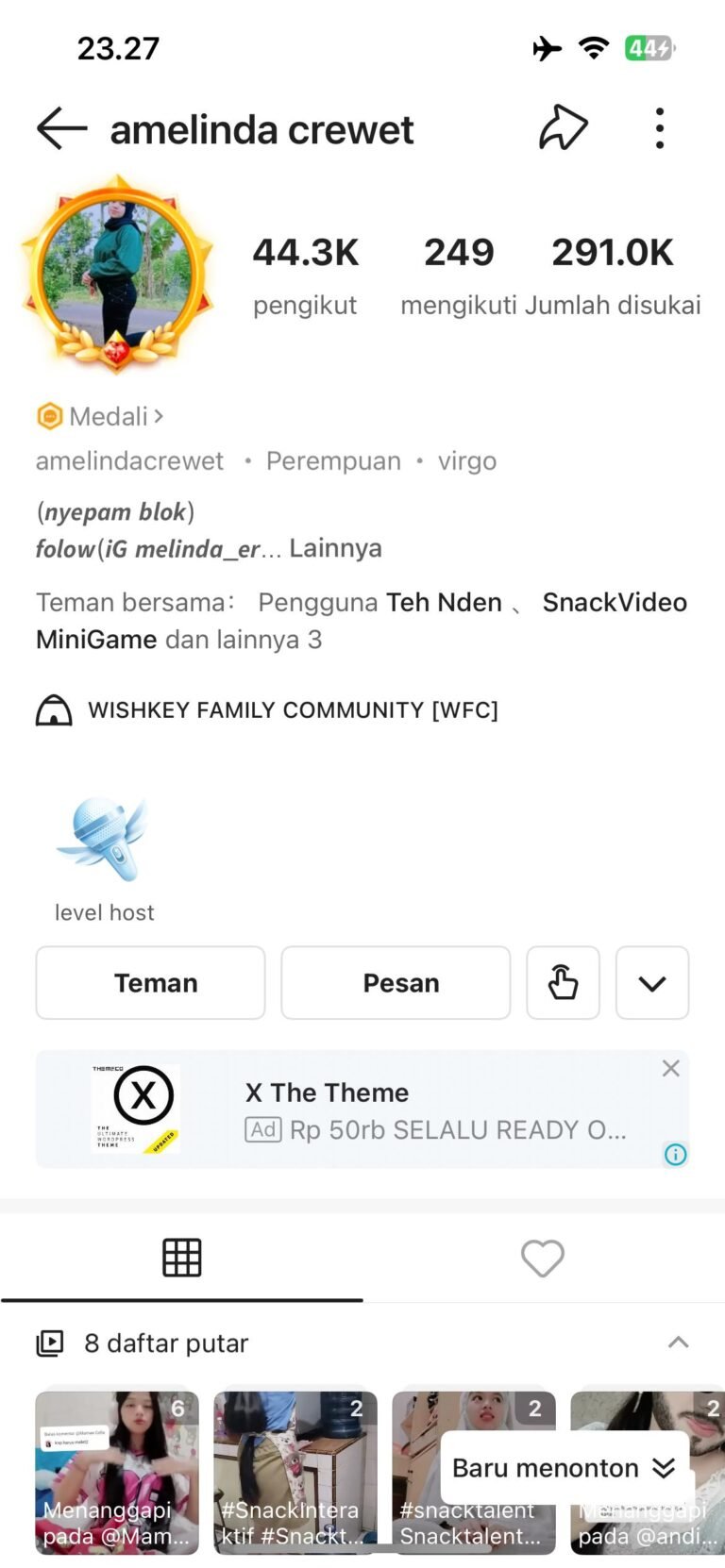Open the three-dot overflow menu
Screen dimensions: 725x1568
[x=660, y=128]
